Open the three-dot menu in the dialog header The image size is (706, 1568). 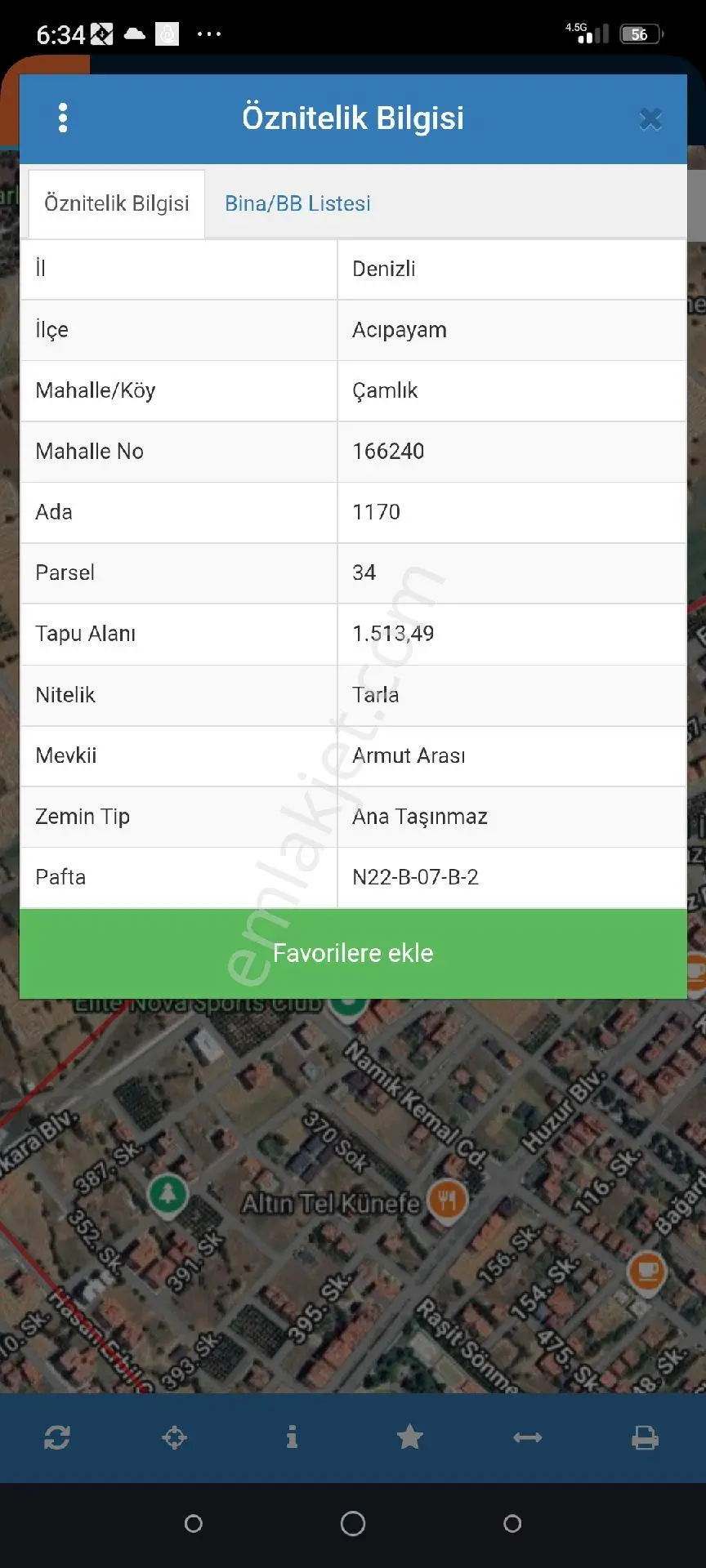click(x=63, y=118)
